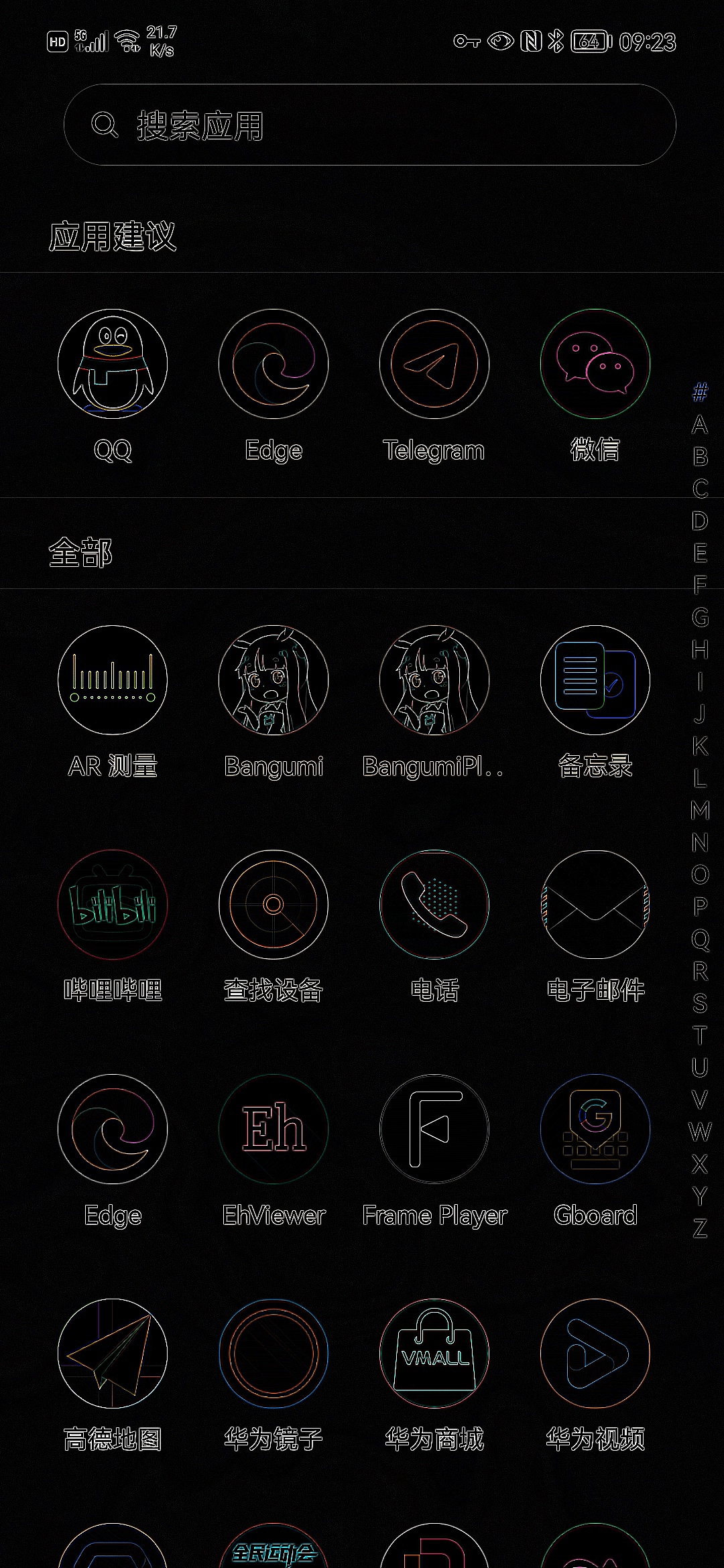Open 微信 (WeChat)
724x1568 pixels.
click(x=595, y=364)
